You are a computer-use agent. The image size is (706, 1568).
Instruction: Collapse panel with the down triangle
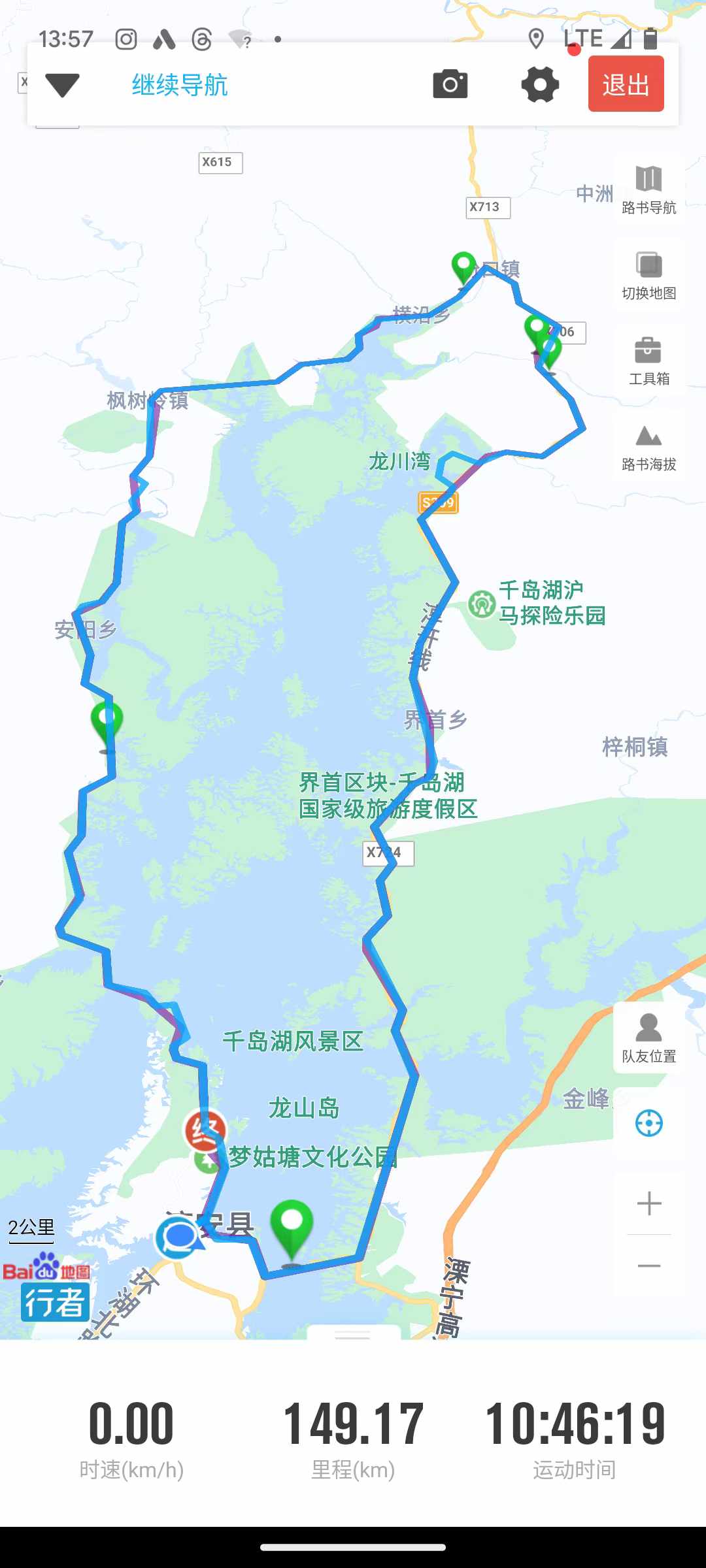tap(62, 85)
